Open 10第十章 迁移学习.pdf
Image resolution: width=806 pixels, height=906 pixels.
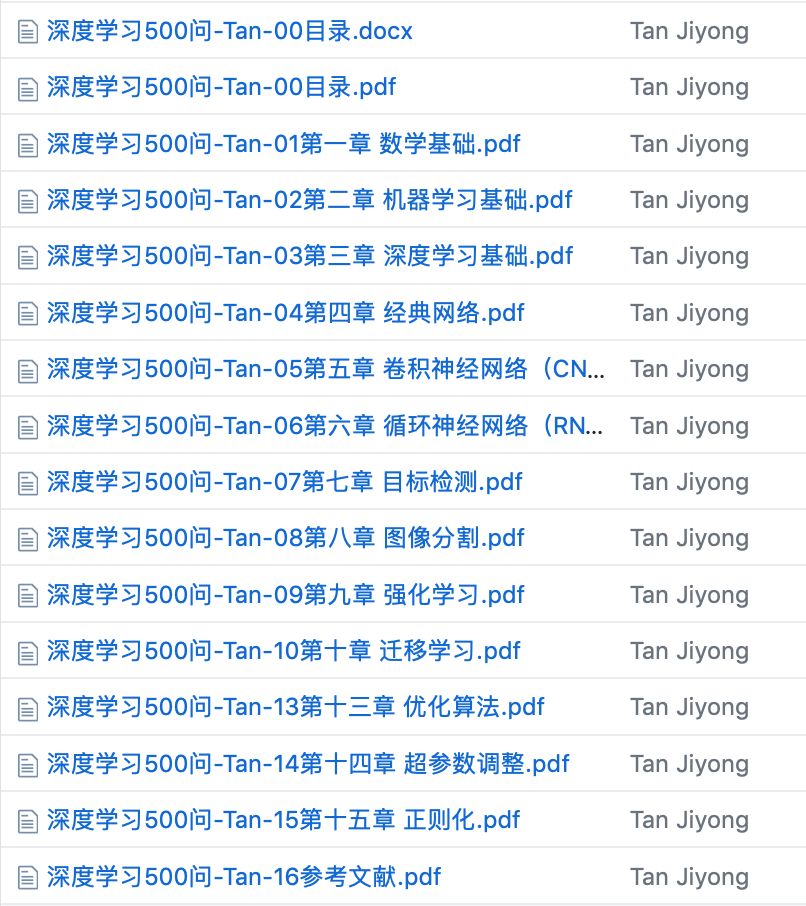coord(283,651)
